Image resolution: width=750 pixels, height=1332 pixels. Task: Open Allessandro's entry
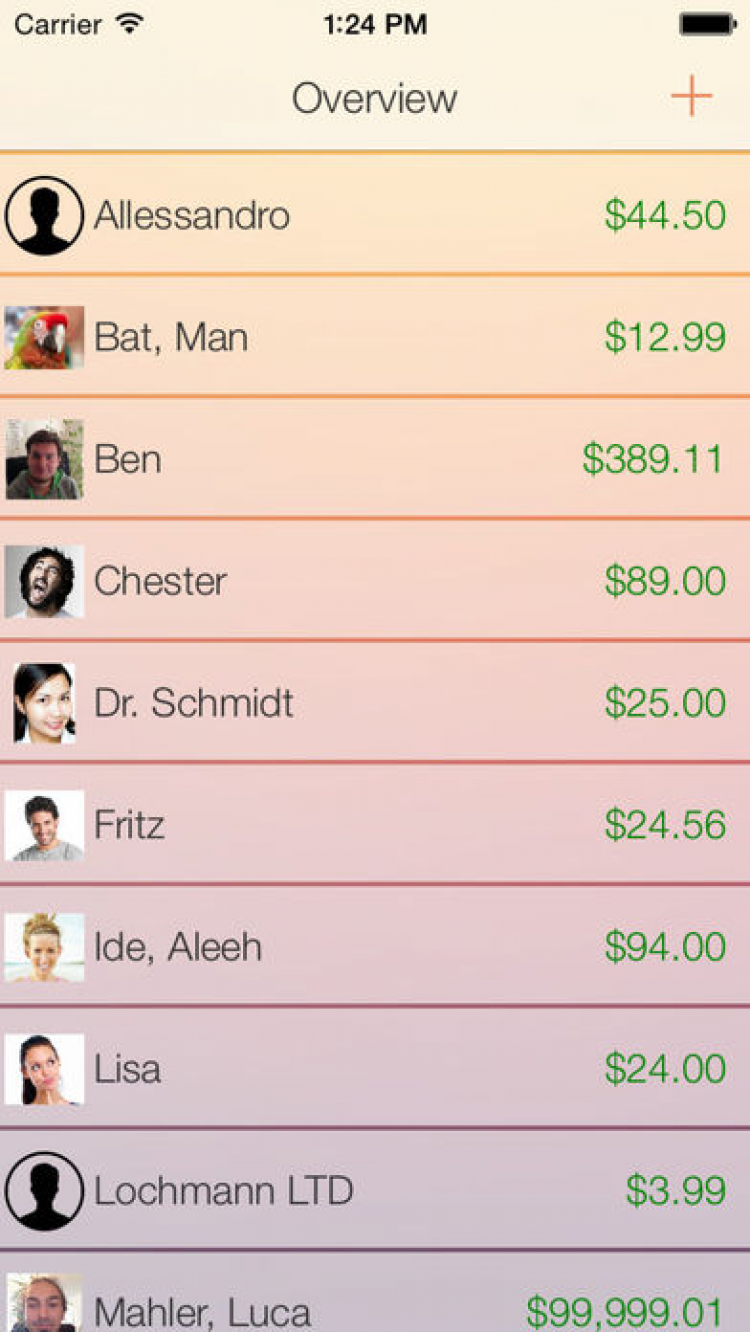[375, 215]
